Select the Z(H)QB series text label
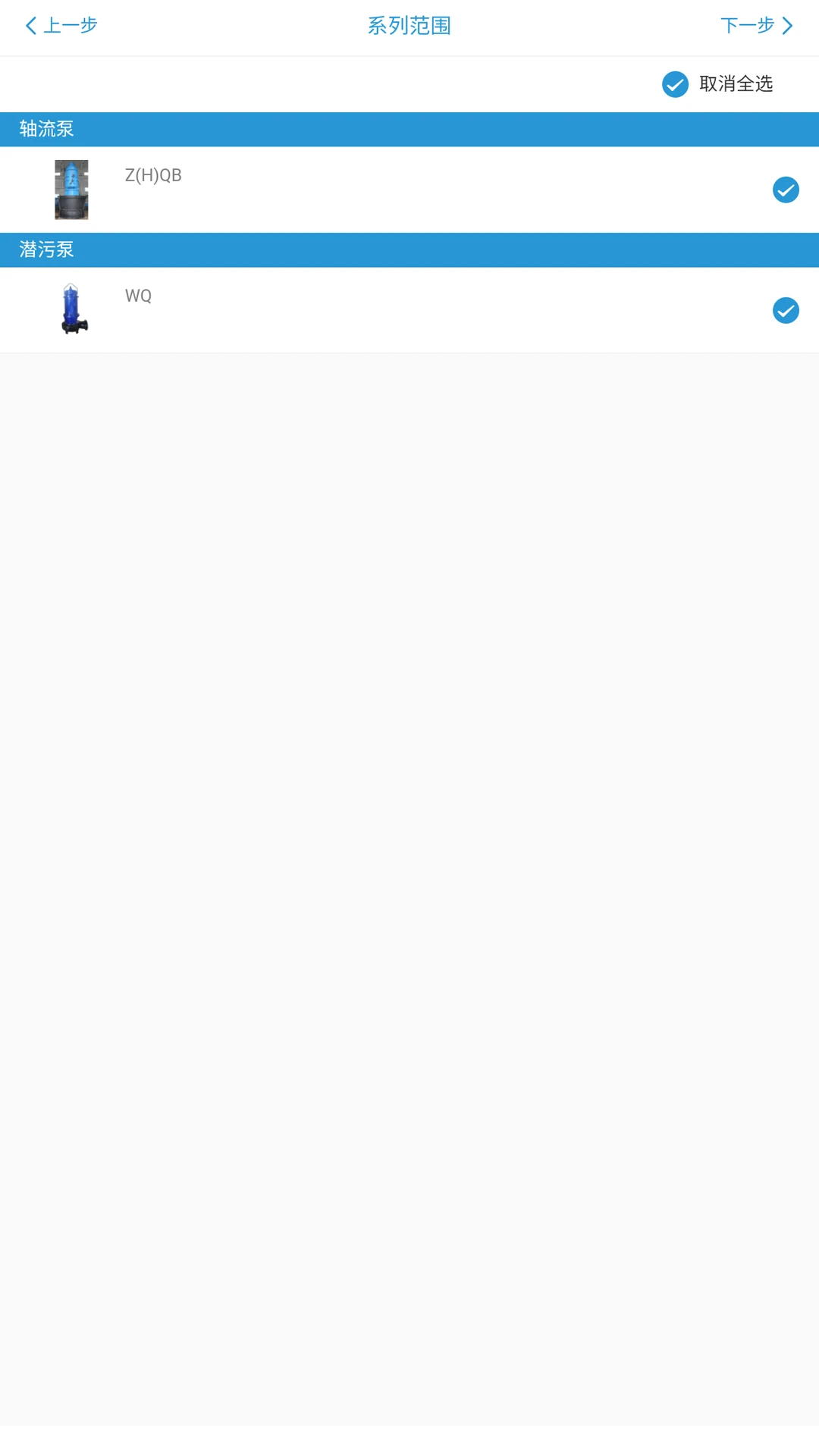 point(152,174)
